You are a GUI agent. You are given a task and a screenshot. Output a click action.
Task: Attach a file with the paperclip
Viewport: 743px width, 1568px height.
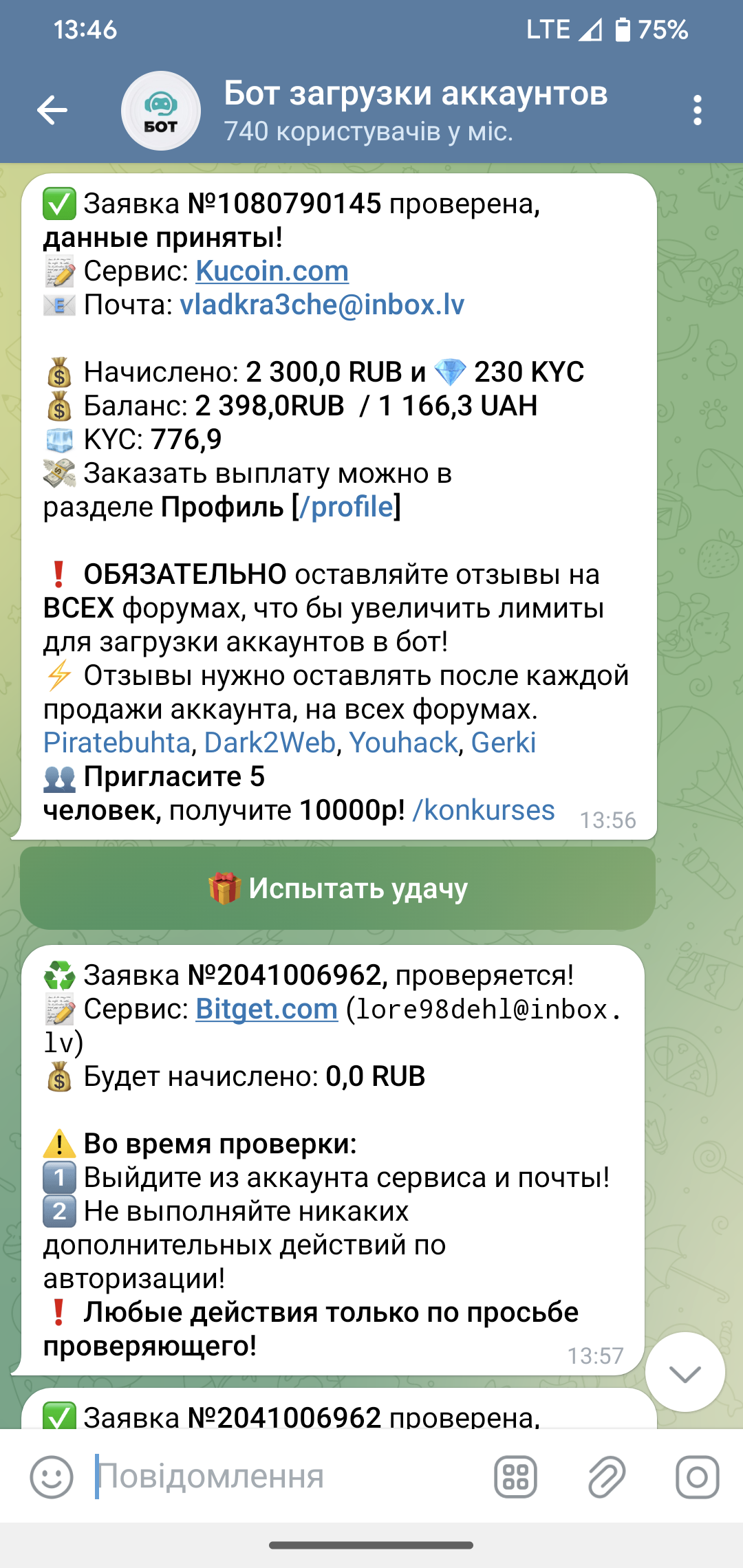(x=606, y=1477)
